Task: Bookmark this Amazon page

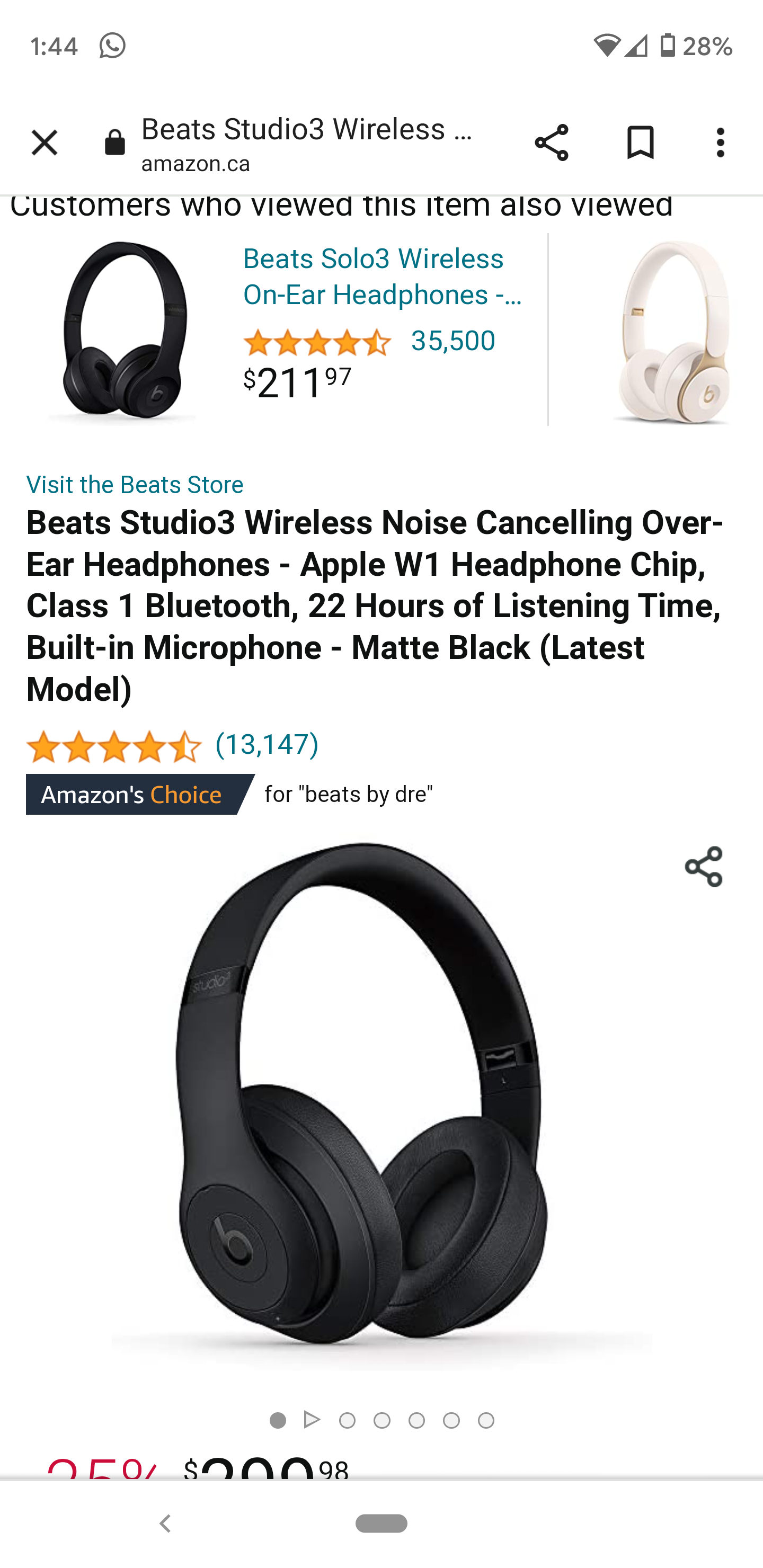Action: [x=640, y=143]
